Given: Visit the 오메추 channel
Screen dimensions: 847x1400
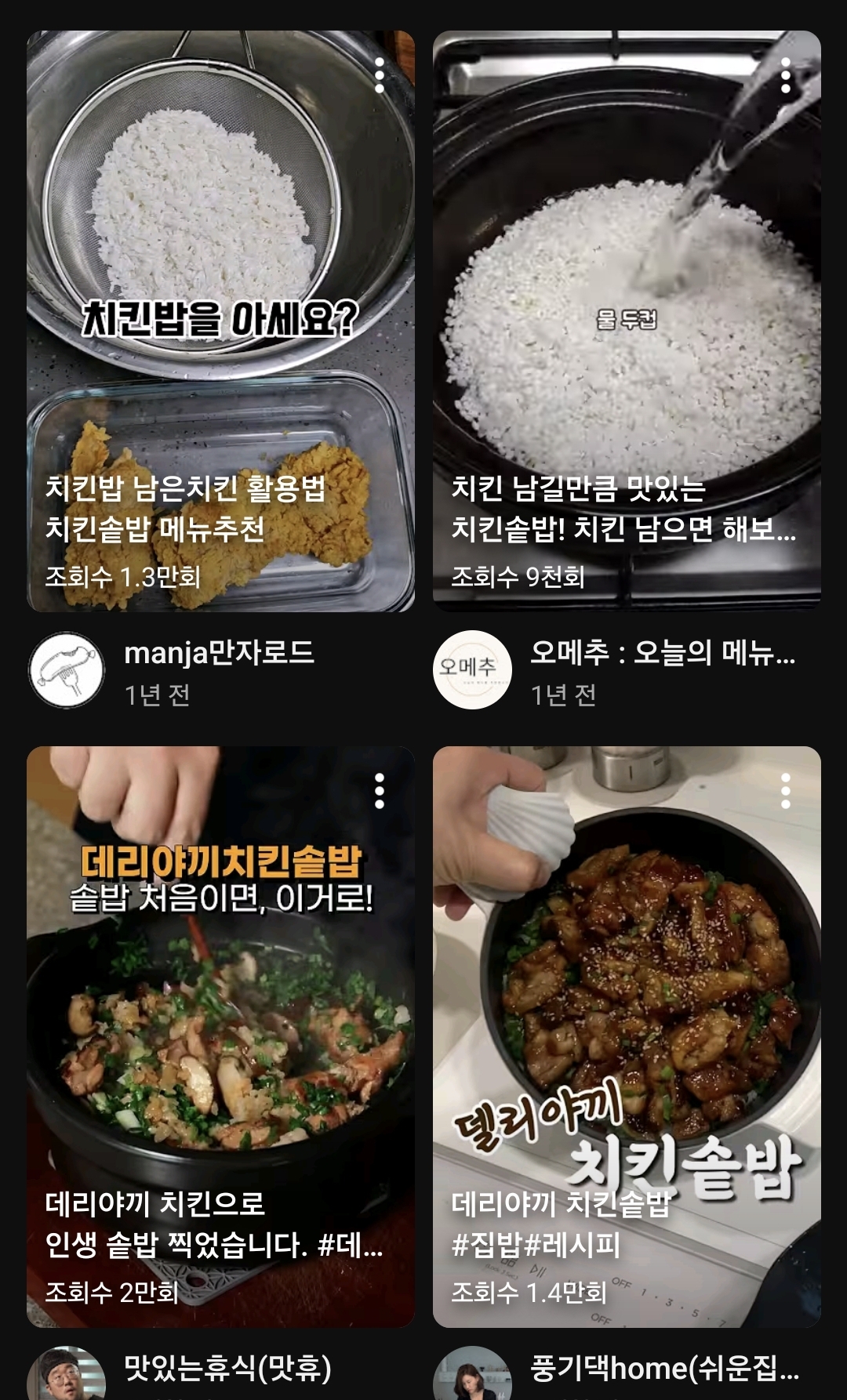Looking at the screenshot, I should 473,671.
